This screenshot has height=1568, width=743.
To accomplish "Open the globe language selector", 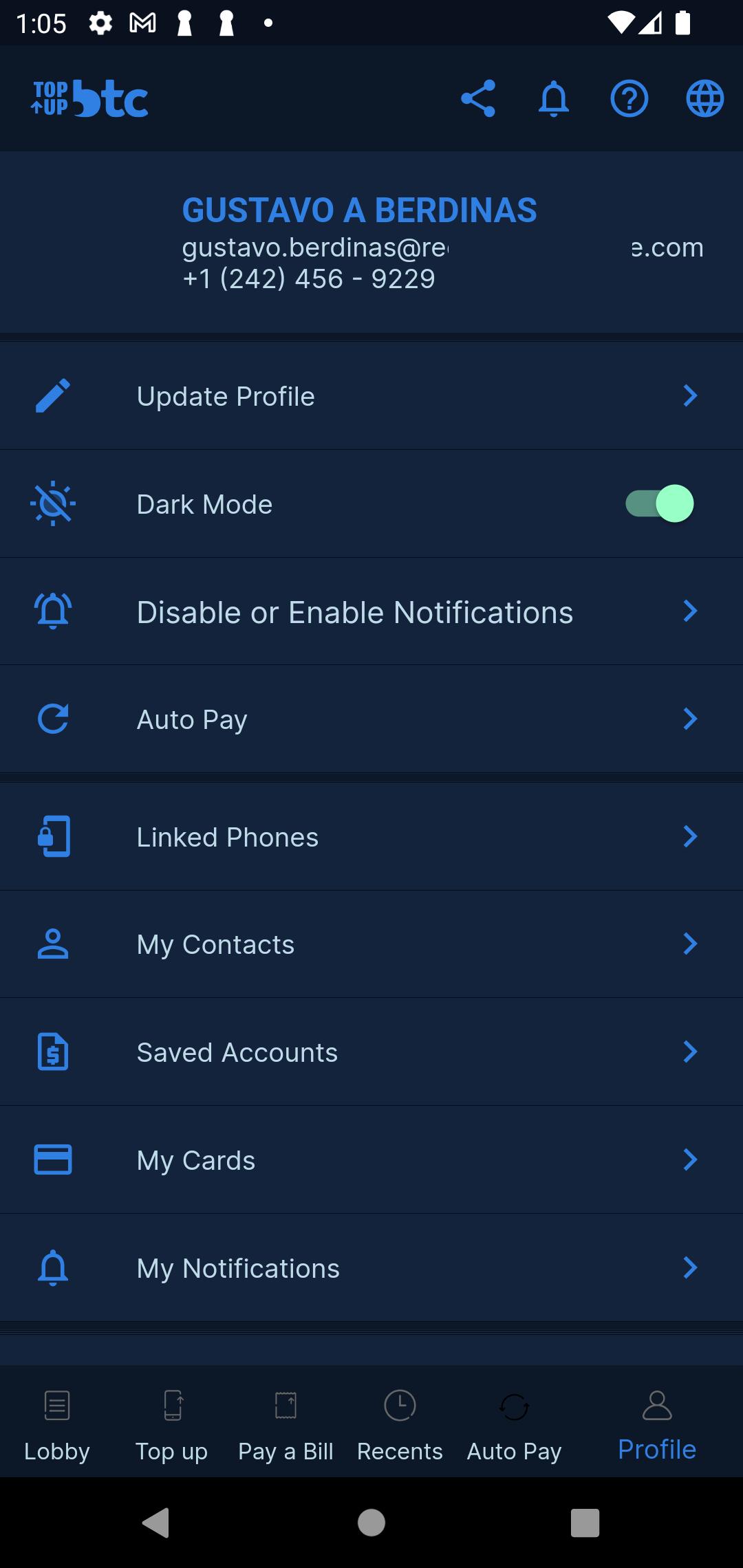I will point(705,98).
